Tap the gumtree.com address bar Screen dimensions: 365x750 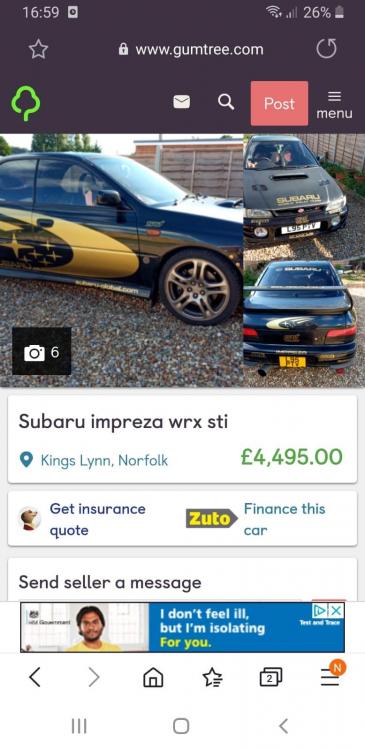(190, 49)
